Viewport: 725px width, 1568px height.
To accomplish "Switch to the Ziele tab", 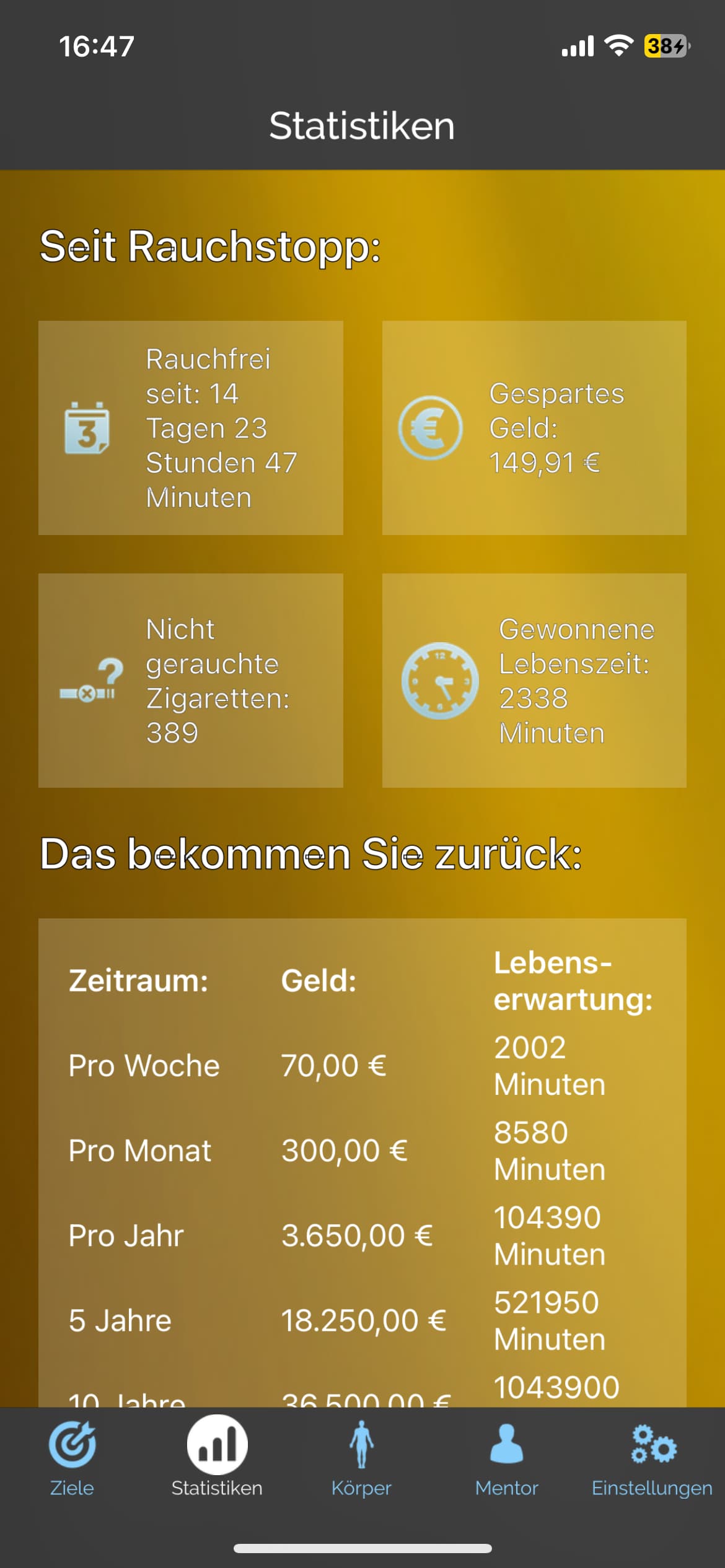I will point(72,1460).
